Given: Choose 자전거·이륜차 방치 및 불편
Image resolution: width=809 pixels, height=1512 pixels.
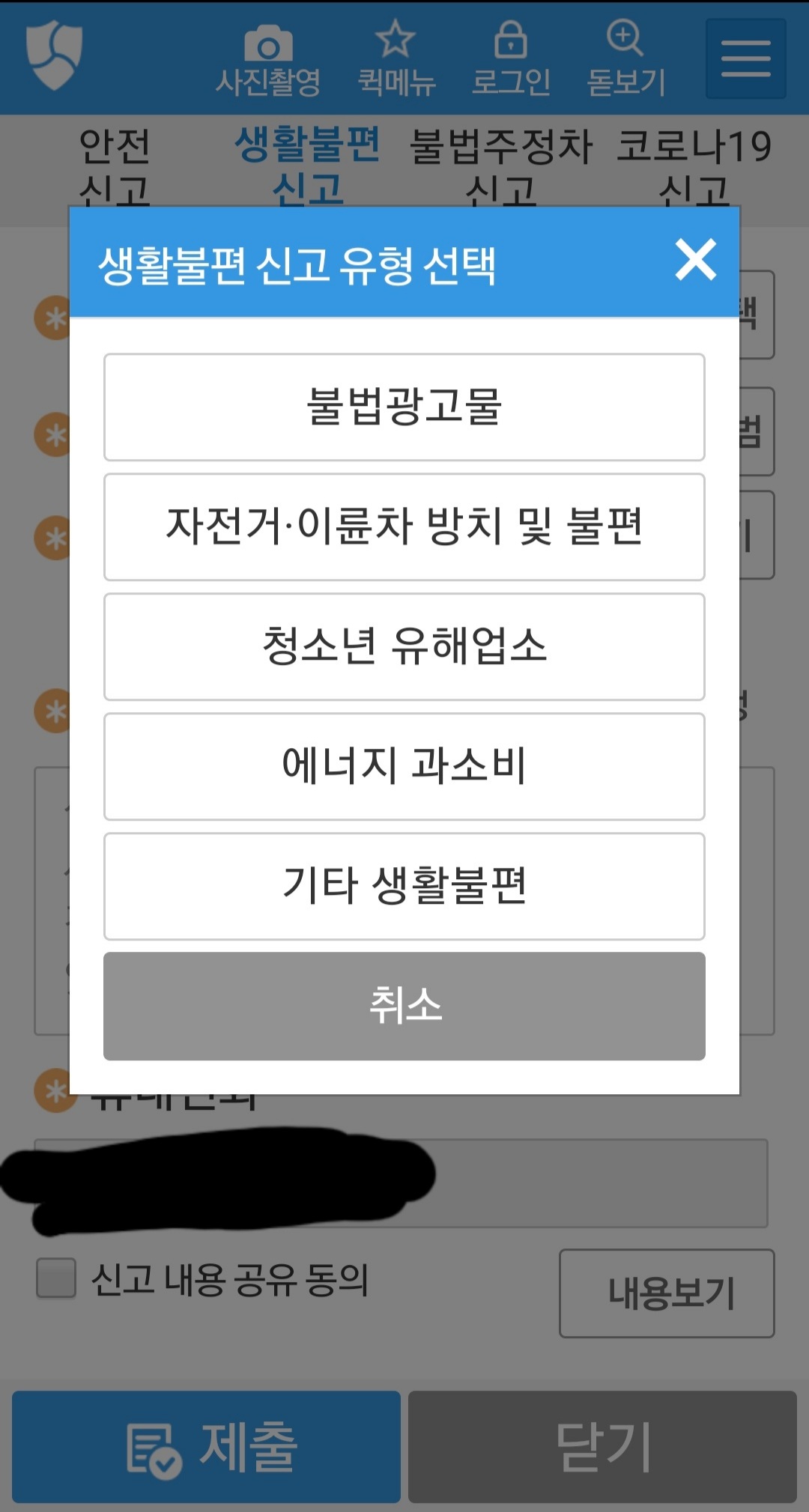Looking at the screenshot, I should 404,526.
